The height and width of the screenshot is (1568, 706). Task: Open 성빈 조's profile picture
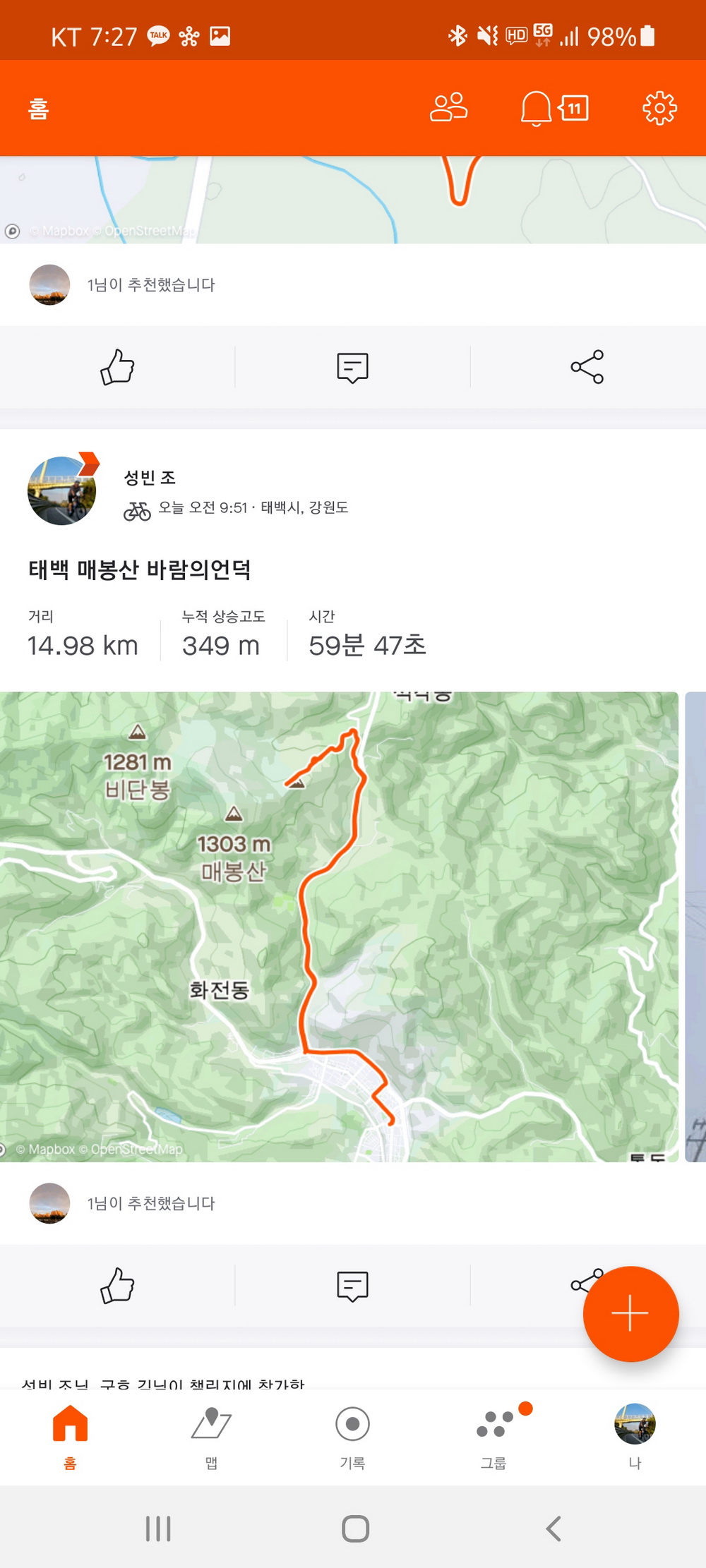(62, 491)
